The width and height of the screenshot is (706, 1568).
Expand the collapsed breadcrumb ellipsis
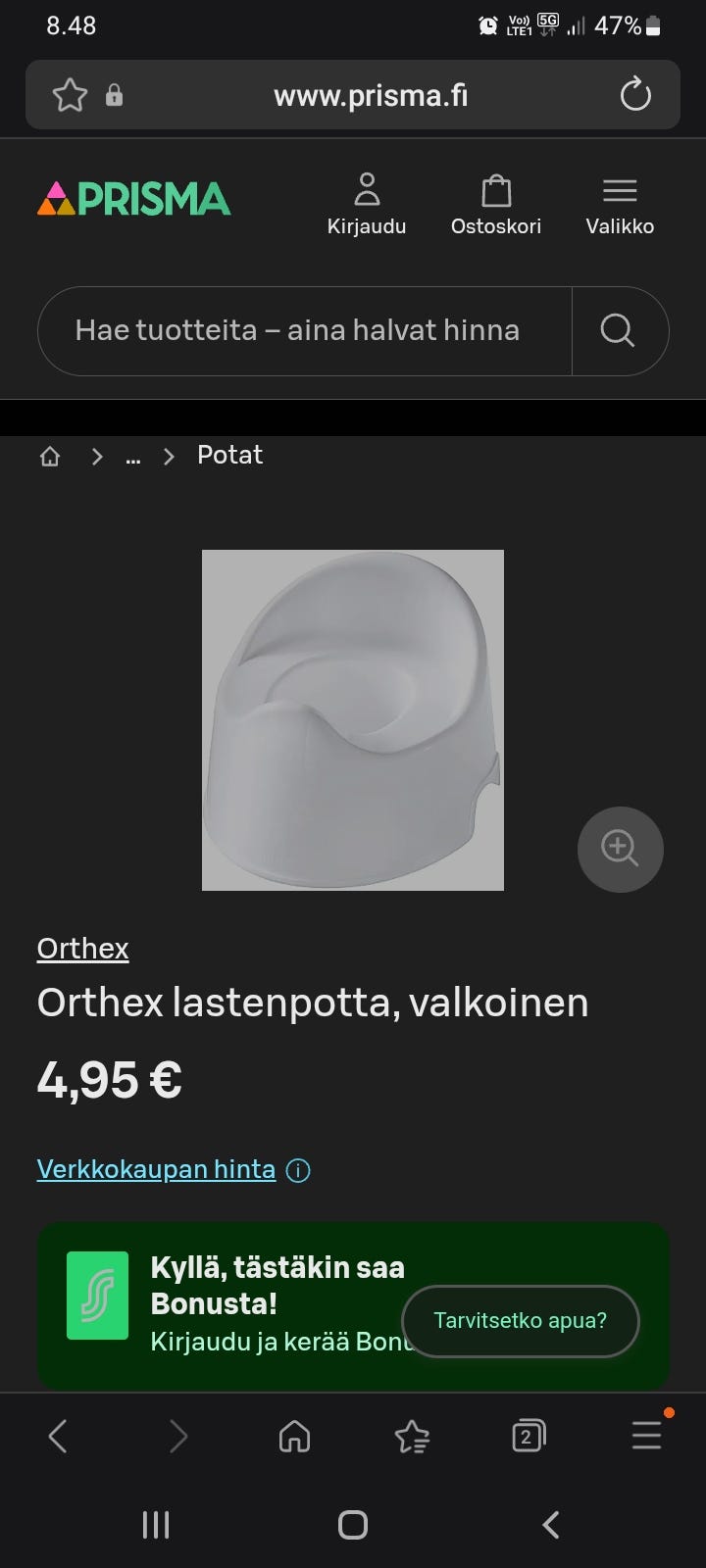[133, 456]
